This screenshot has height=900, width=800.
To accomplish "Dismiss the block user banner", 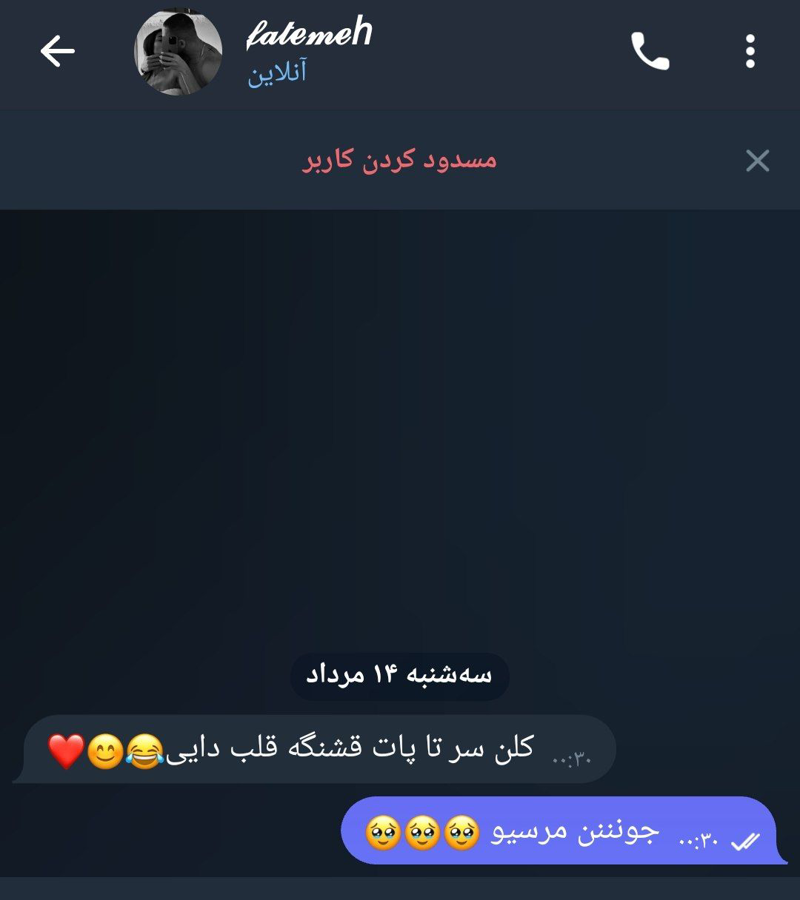I will tap(757, 160).
